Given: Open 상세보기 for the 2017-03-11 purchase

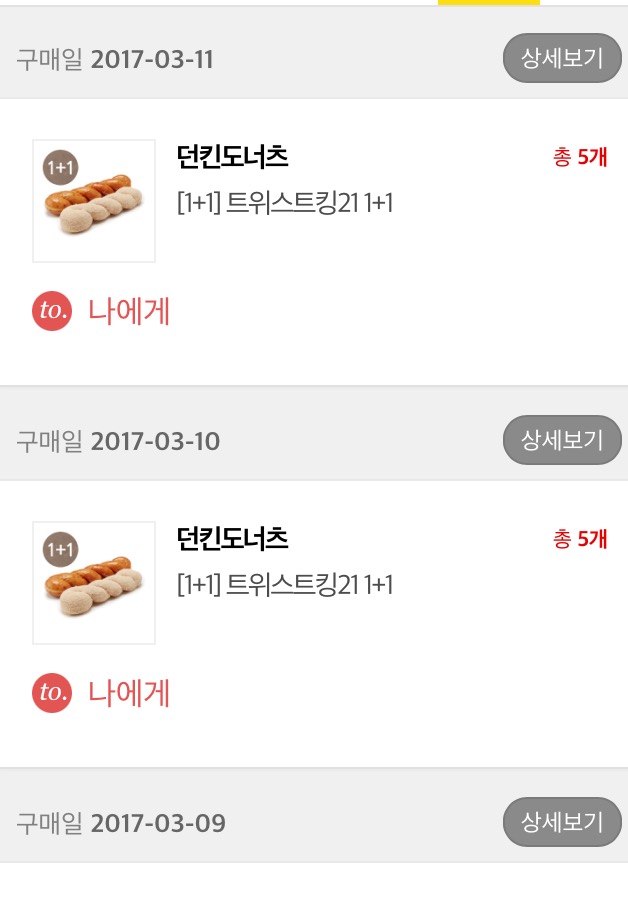Looking at the screenshot, I should [x=561, y=58].
